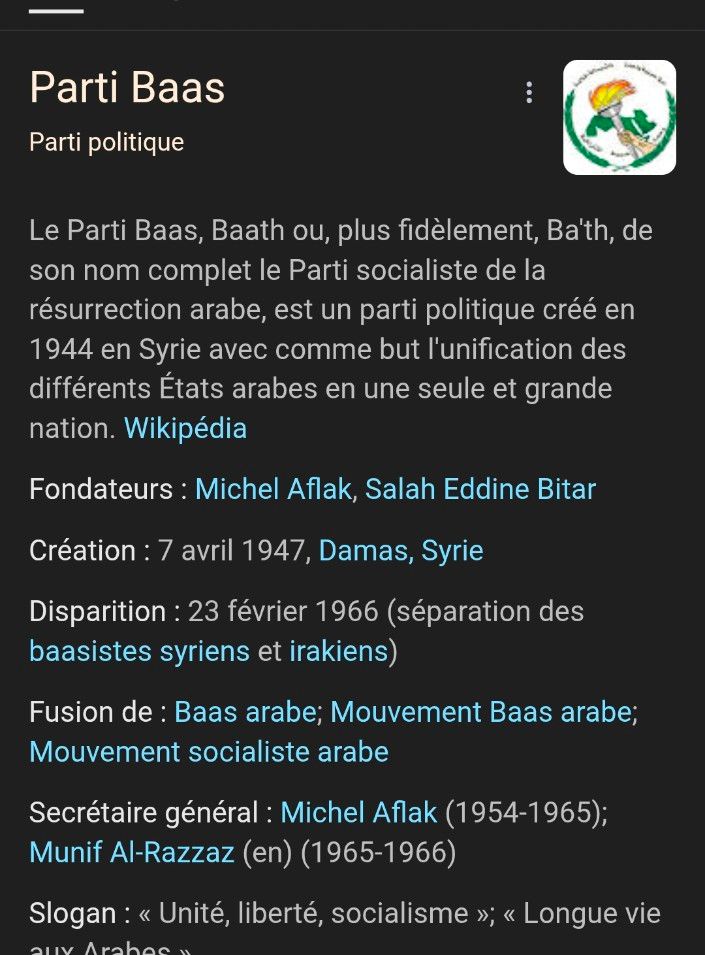Open the Parti Baas logo thumbnail

pyautogui.click(x=619, y=117)
